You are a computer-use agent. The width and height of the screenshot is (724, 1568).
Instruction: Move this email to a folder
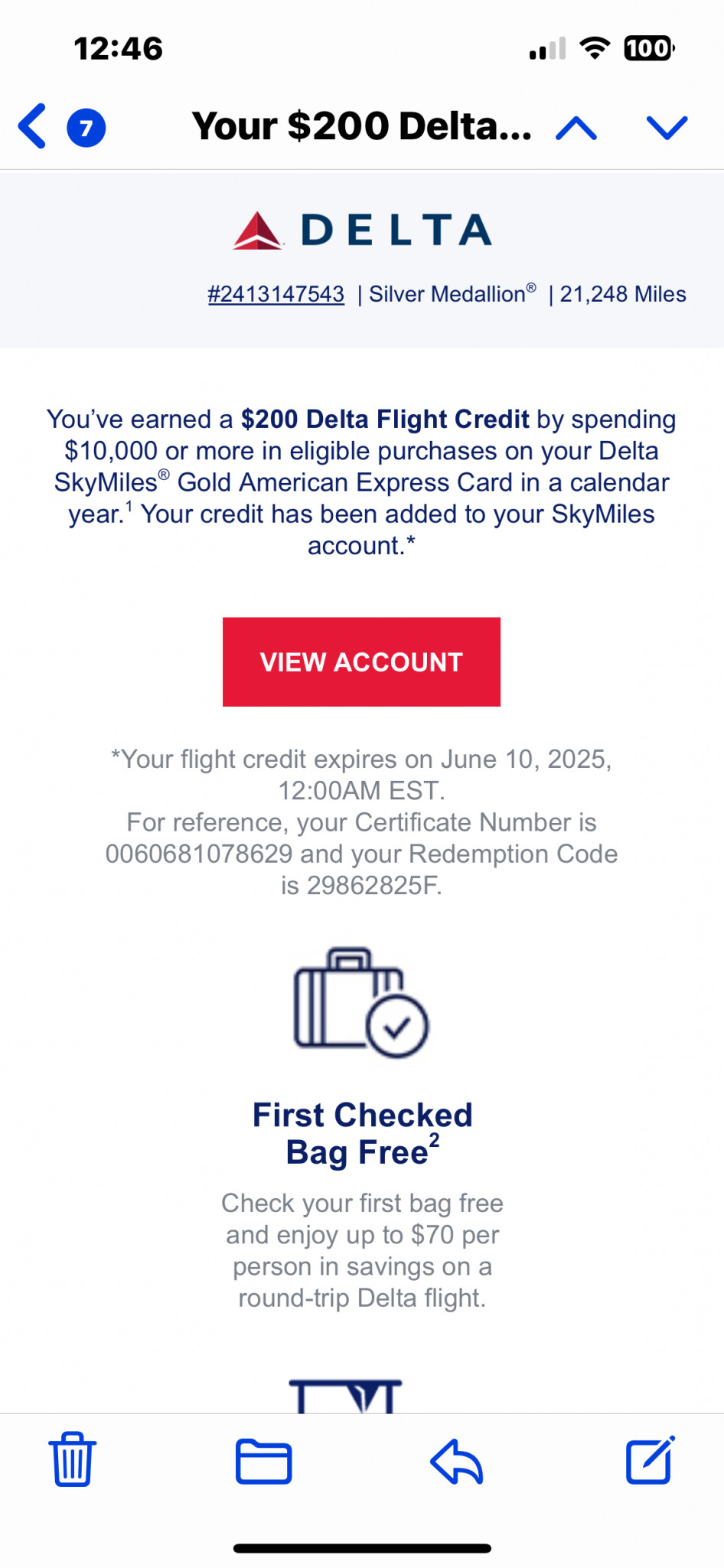[263, 1461]
